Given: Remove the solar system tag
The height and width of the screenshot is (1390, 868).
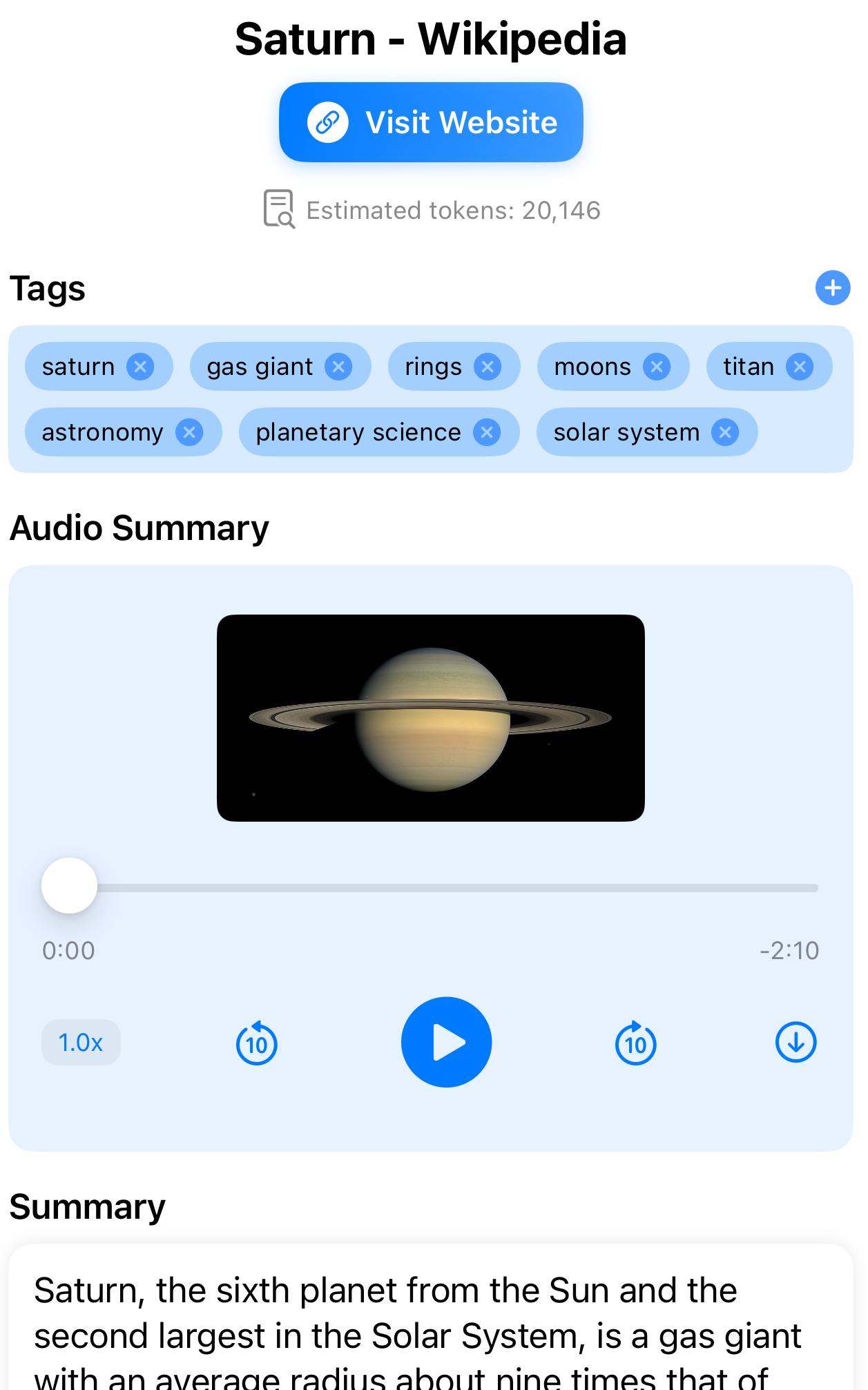Looking at the screenshot, I should coord(726,432).
